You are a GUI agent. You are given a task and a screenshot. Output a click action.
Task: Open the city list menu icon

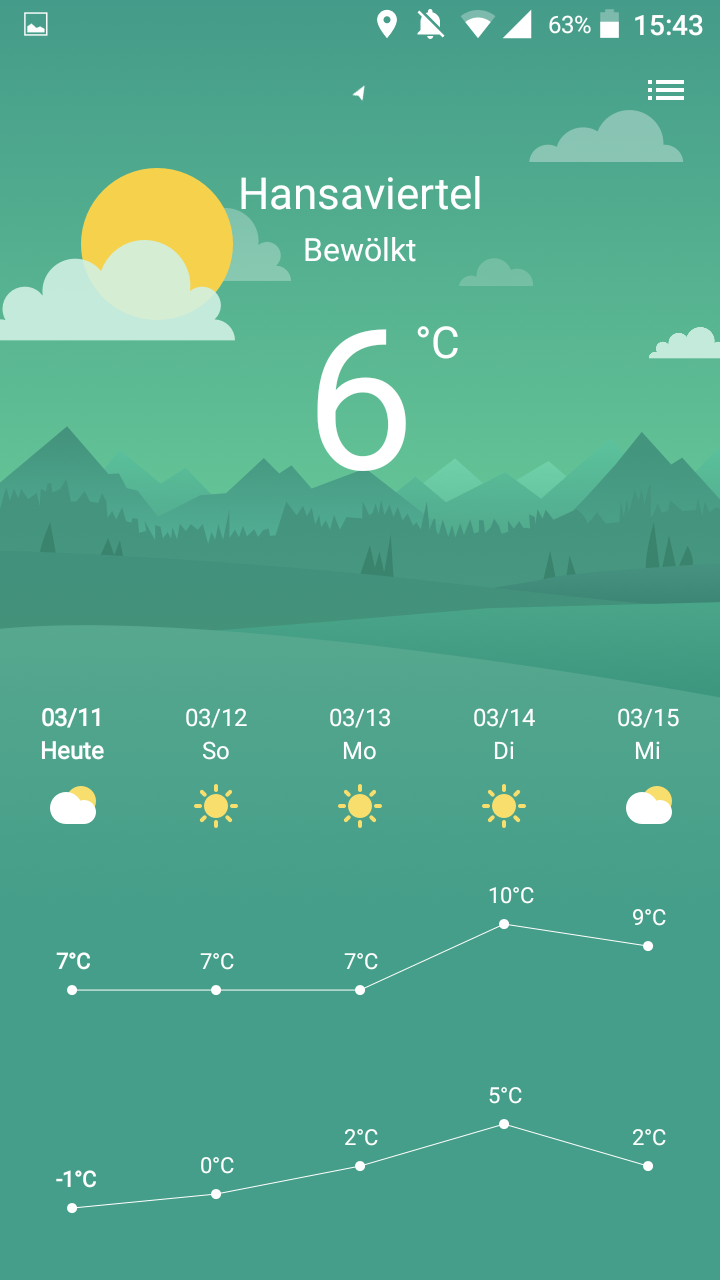666,90
